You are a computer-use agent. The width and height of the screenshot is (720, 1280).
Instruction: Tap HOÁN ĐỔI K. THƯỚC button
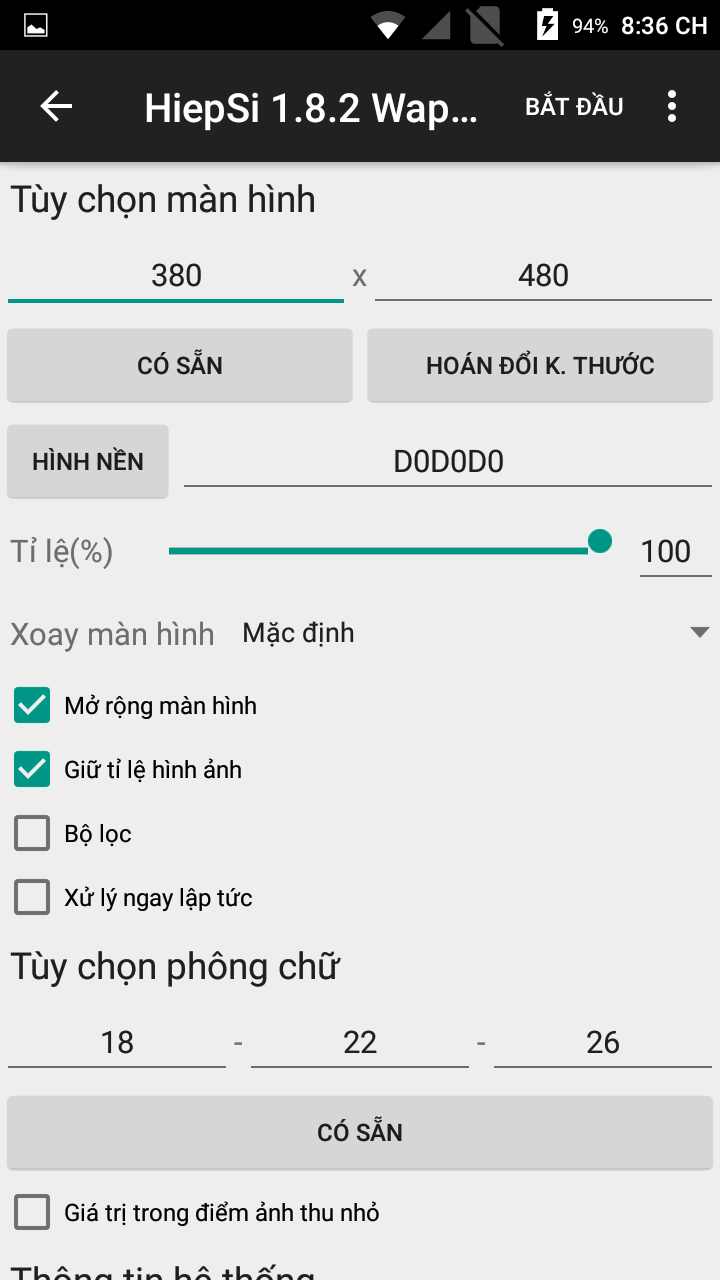click(x=540, y=365)
